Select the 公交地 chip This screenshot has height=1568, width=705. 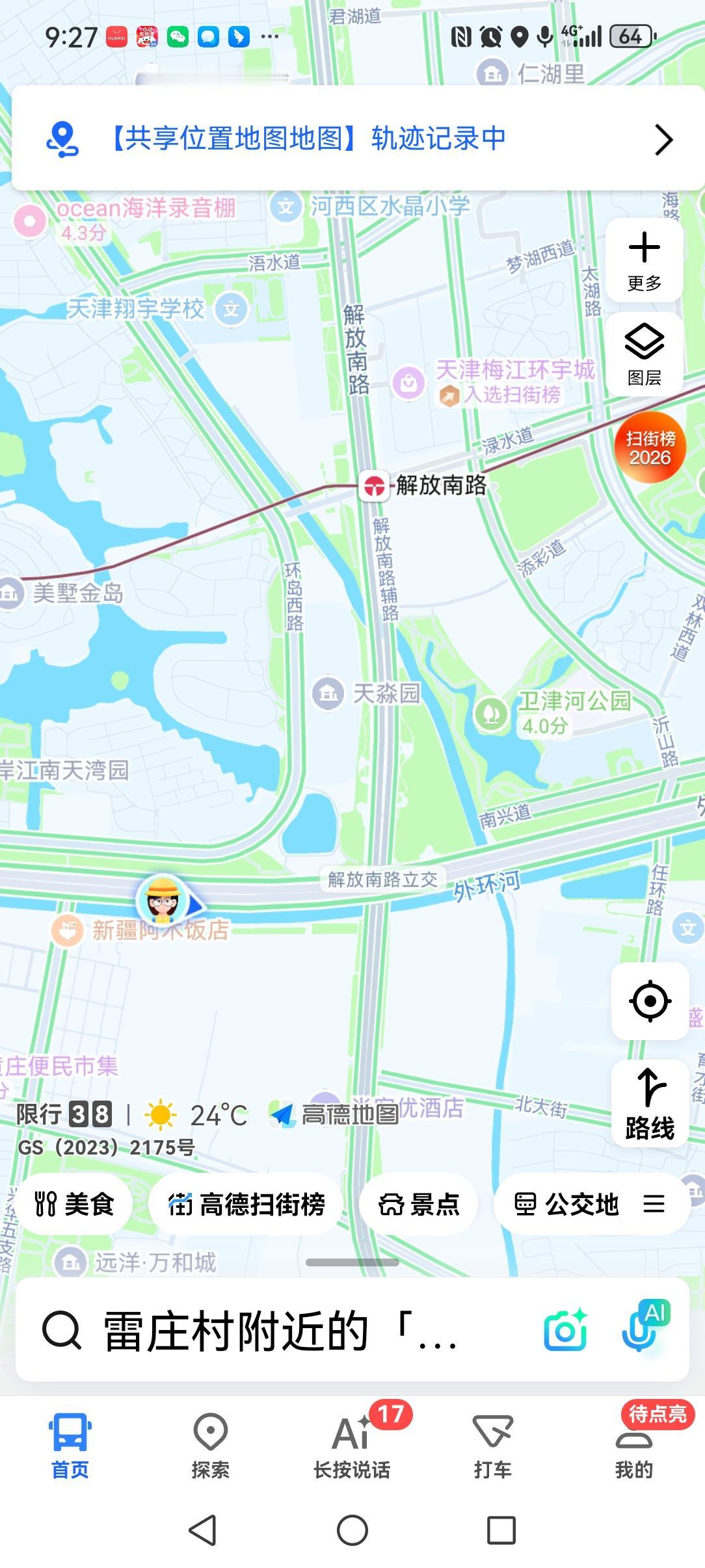click(566, 1204)
